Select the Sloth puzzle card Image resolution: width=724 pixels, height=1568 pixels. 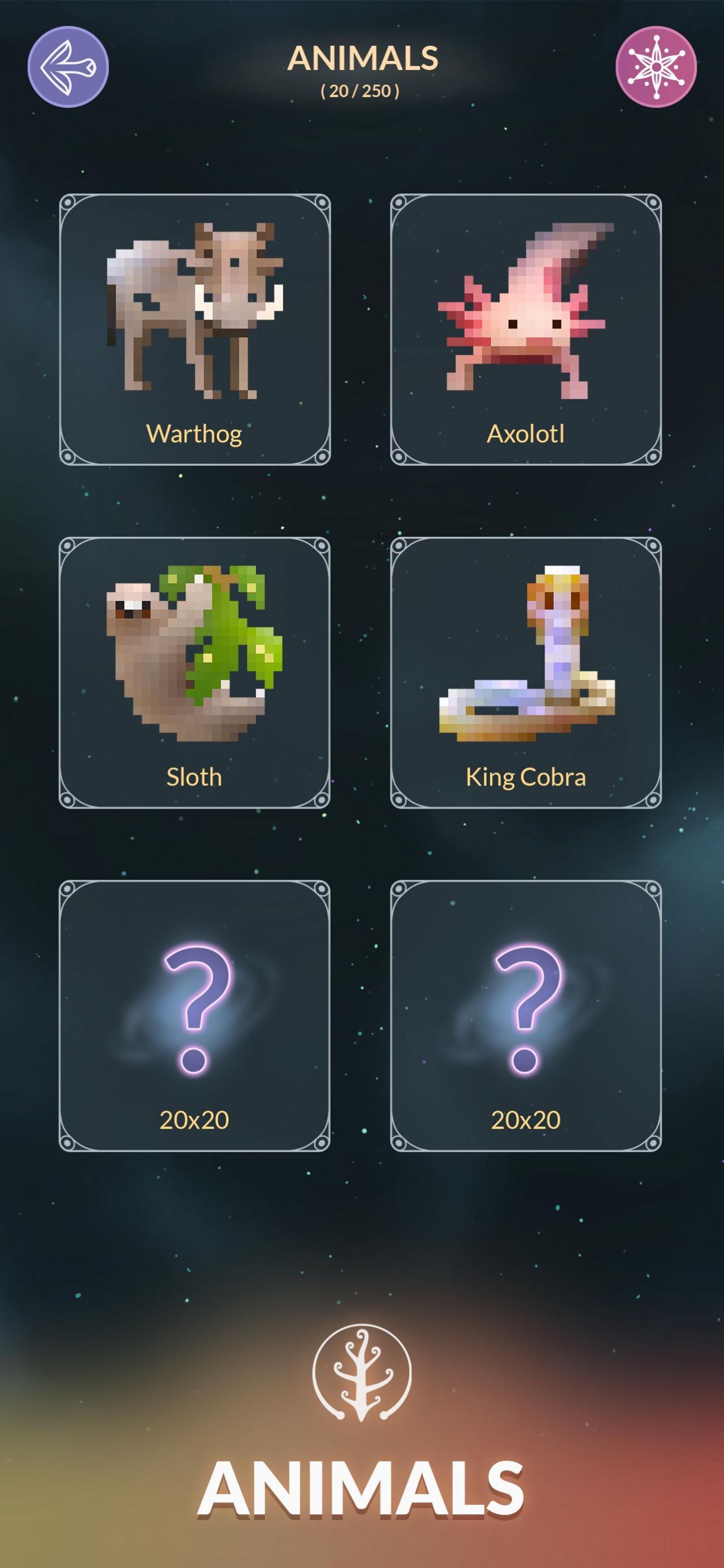click(x=195, y=672)
